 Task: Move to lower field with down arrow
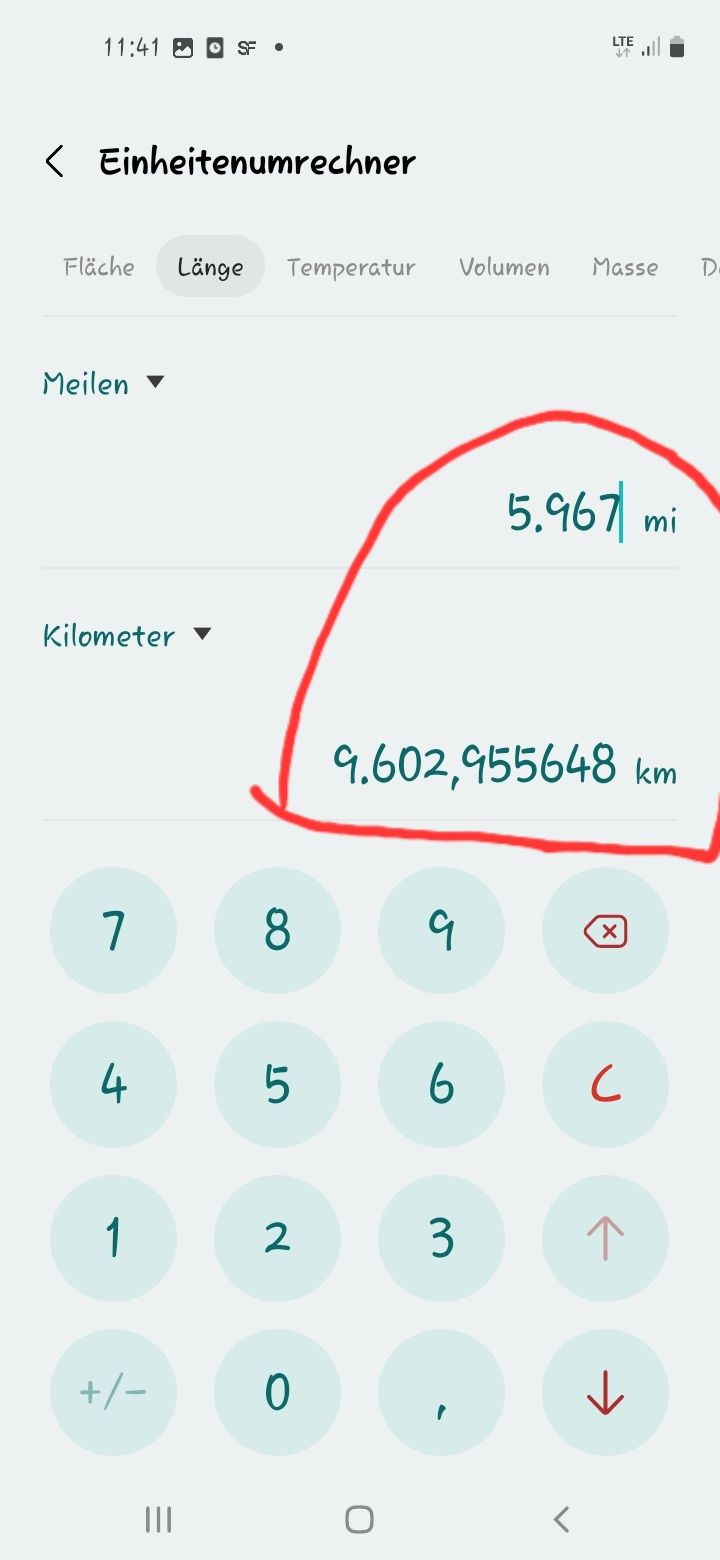tap(605, 1392)
